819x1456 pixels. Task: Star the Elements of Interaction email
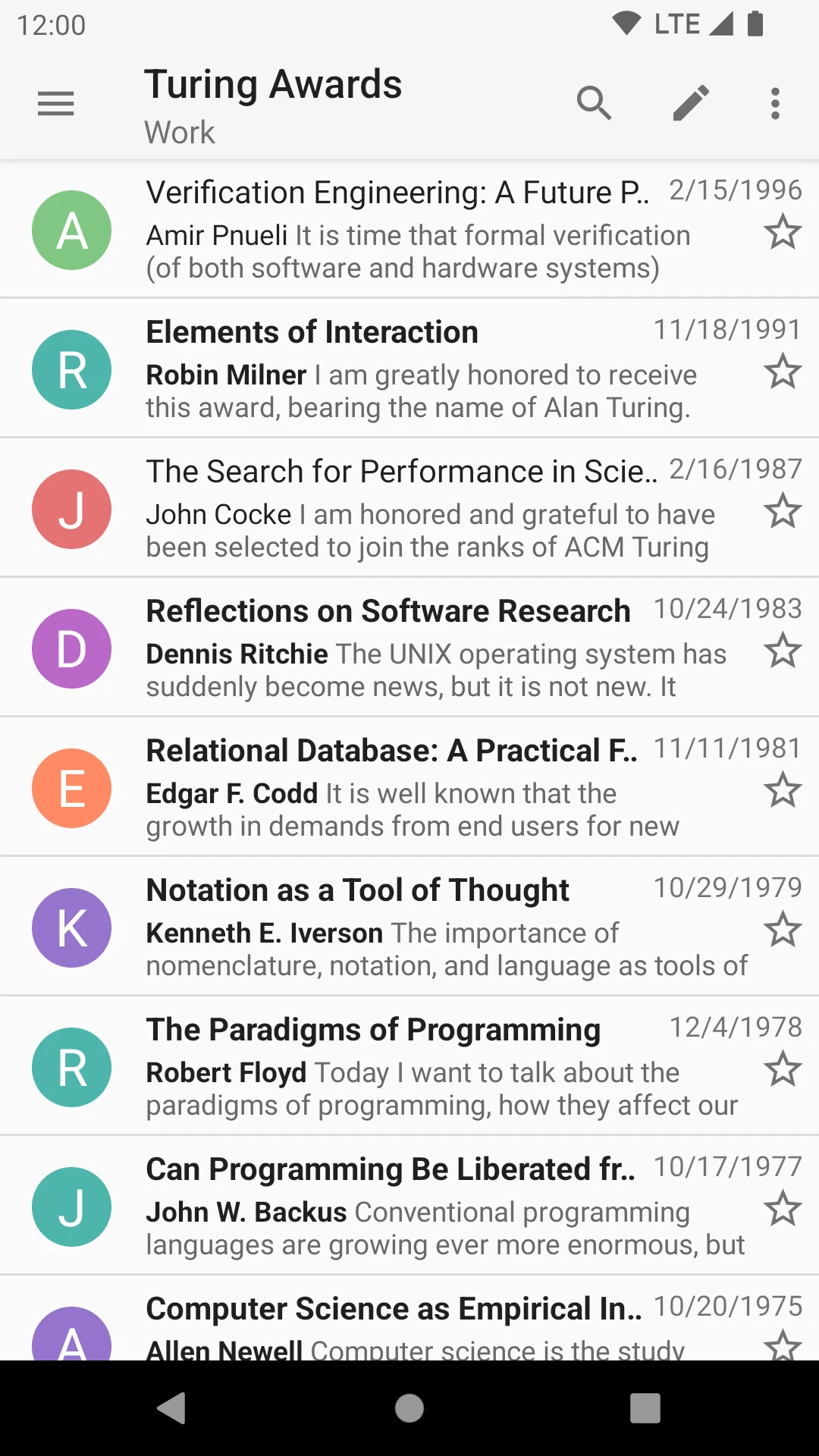point(783,372)
